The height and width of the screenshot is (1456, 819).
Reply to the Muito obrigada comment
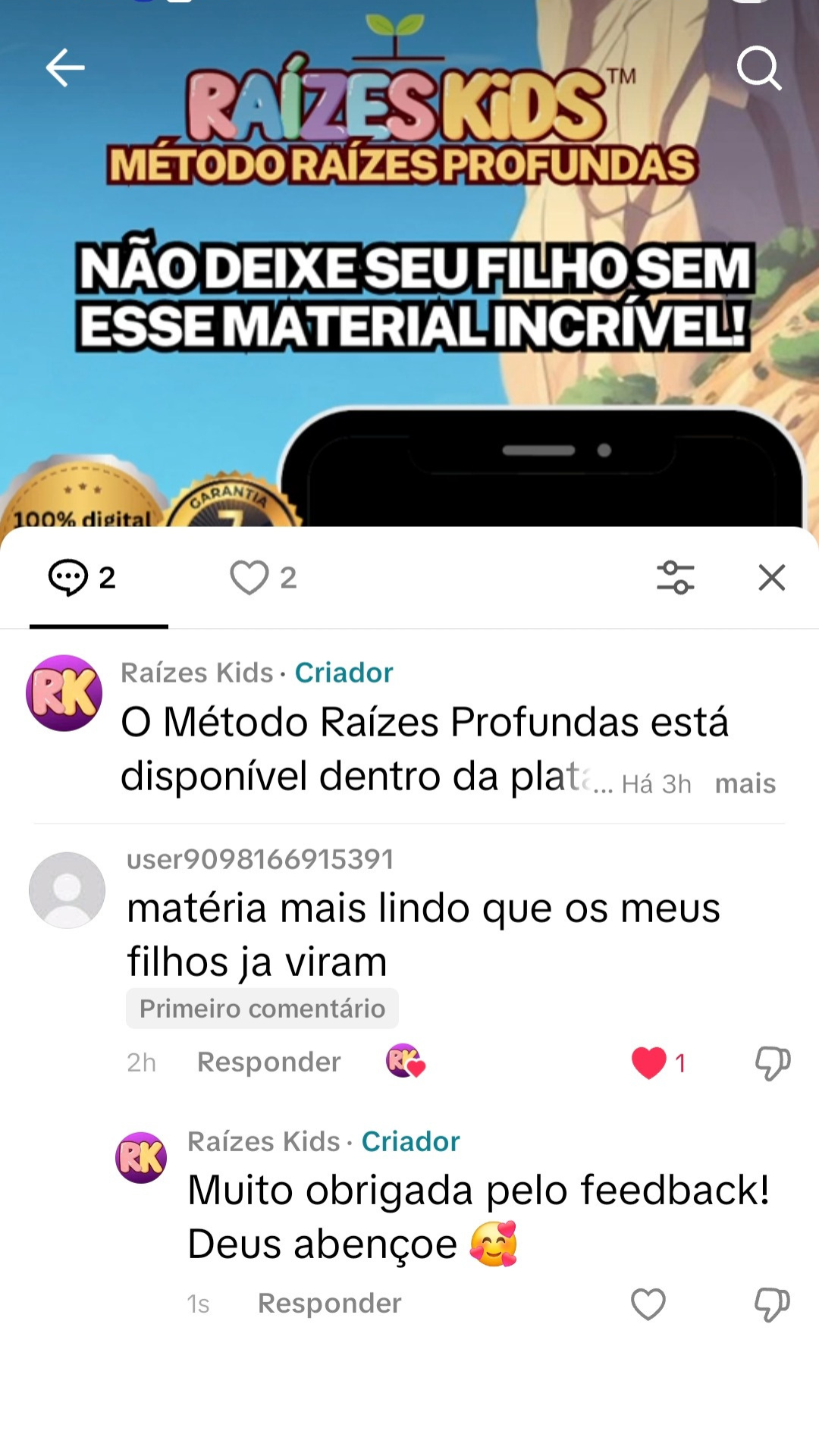click(x=329, y=1304)
